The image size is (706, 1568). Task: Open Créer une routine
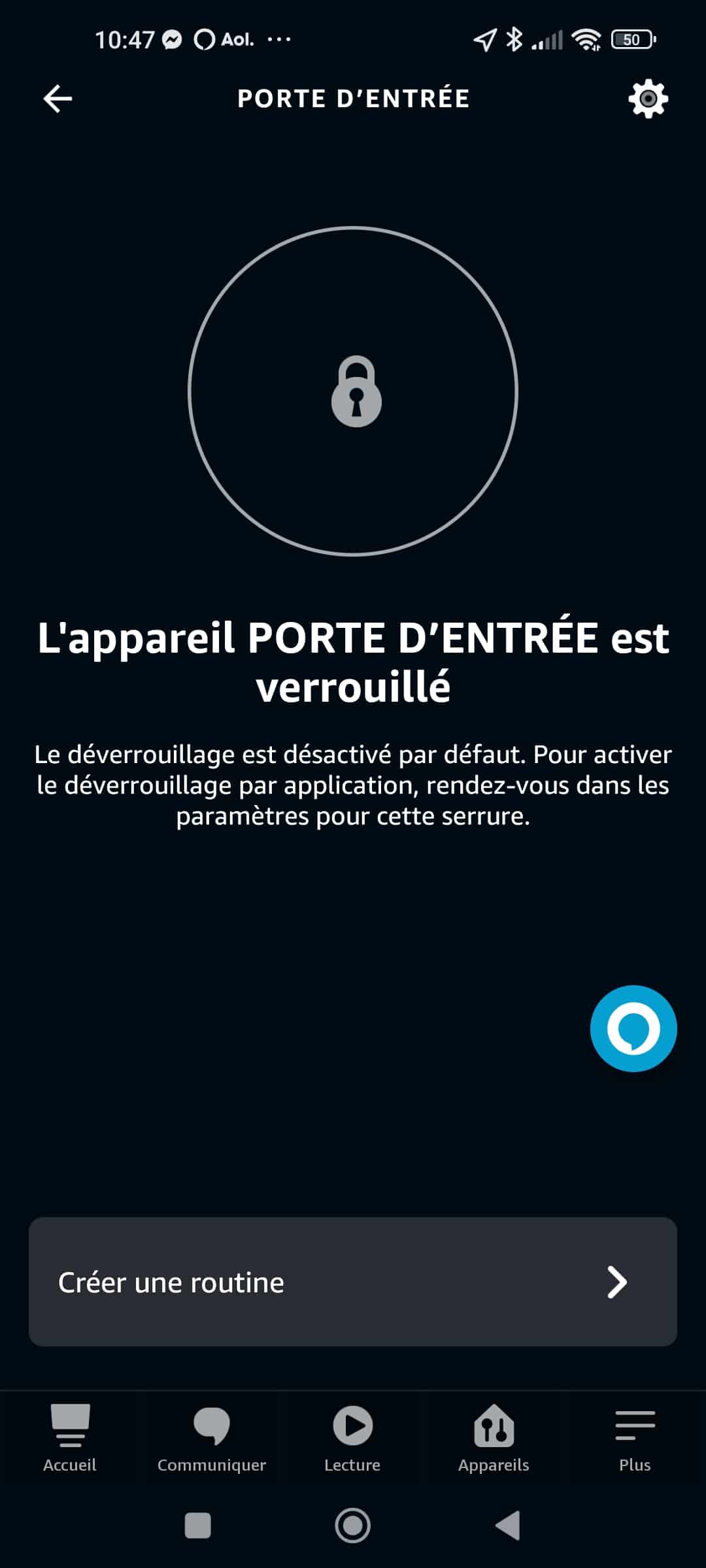coord(353,1282)
